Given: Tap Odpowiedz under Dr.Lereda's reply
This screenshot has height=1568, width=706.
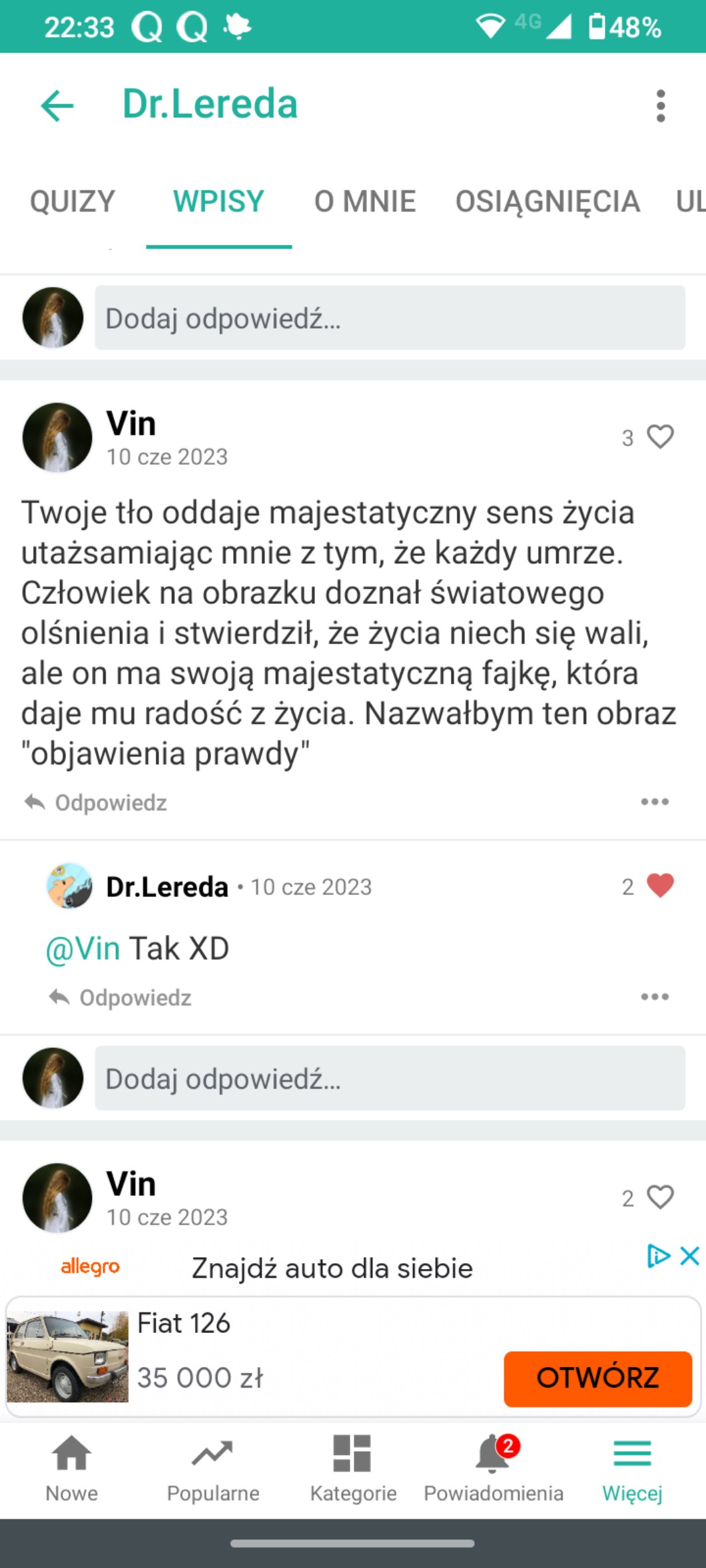Looking at the screenshot, I should point(121,997).
